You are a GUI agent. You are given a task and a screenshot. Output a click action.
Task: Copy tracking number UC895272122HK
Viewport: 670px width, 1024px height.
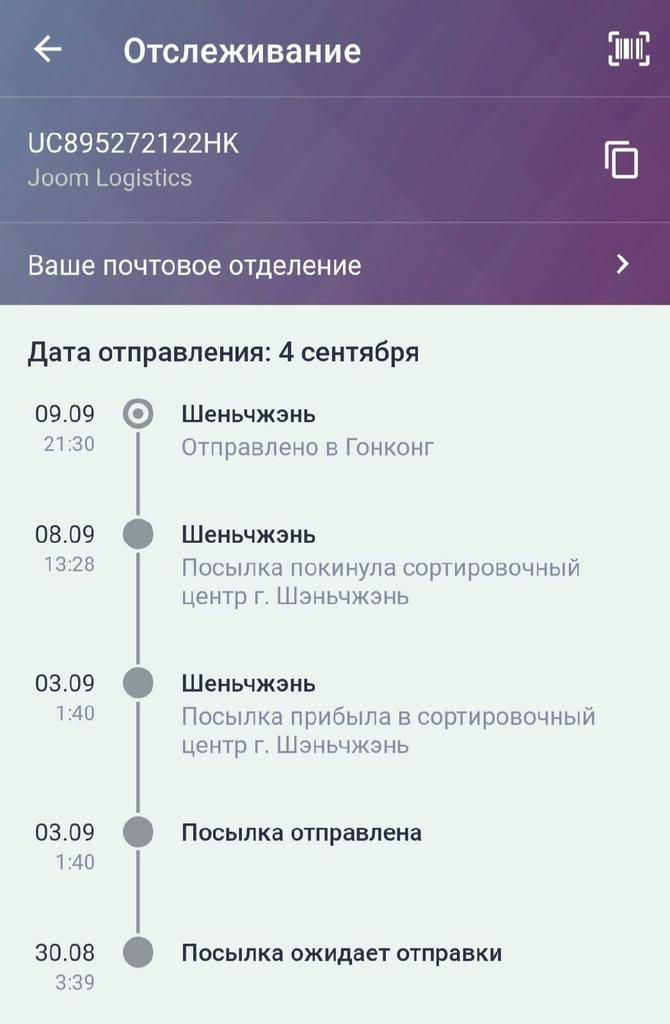(621, 160)
